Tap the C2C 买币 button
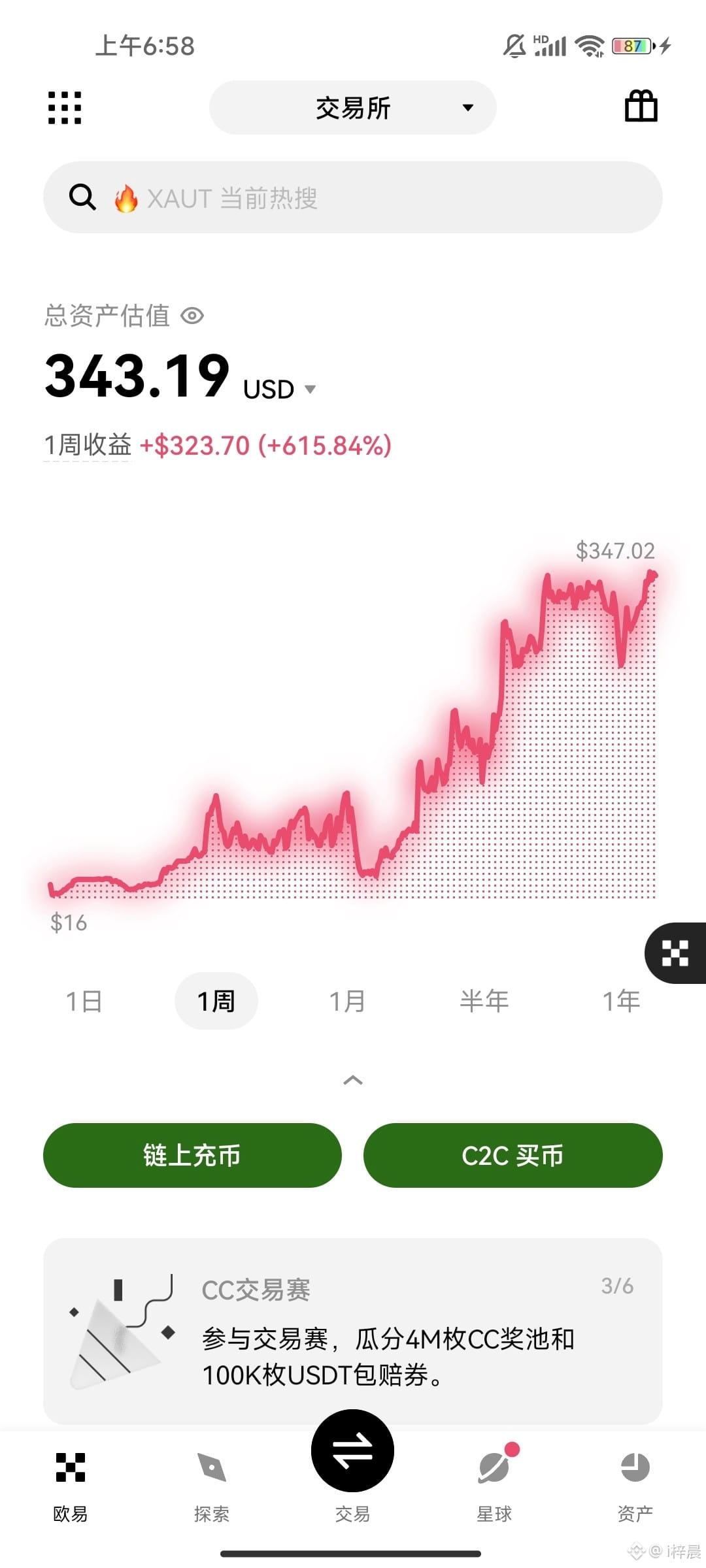The image size is (706, 1568). (x=513, y=1155)
